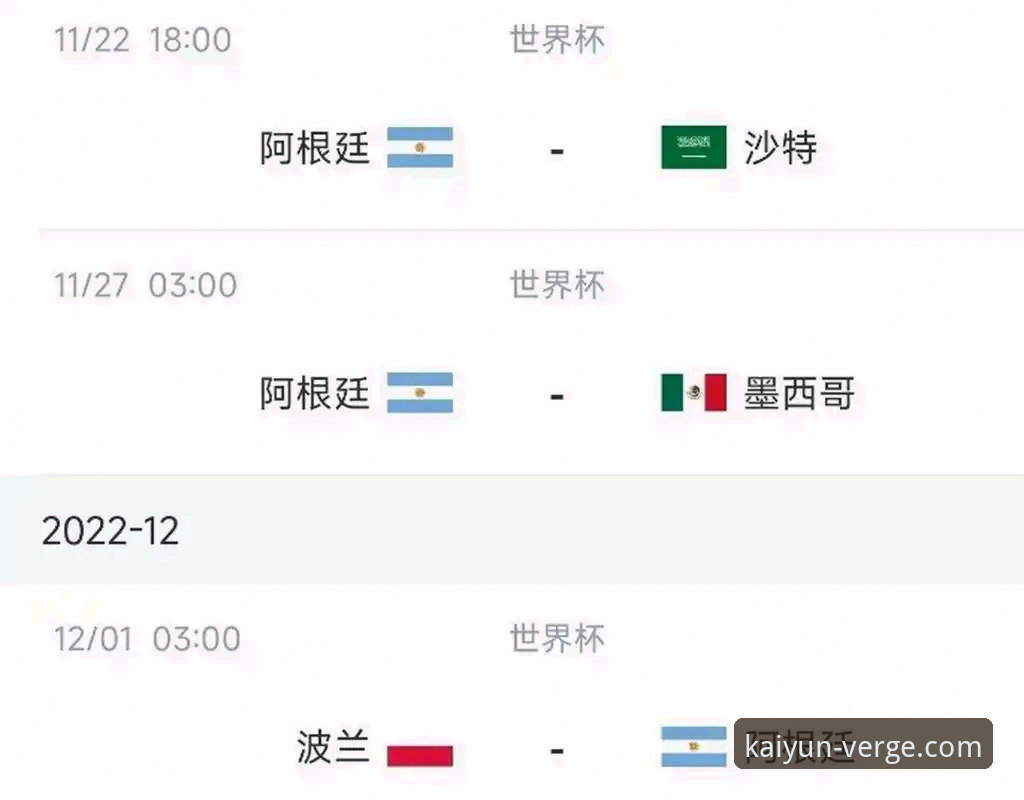The width and height of the screenshot is (1024, 800).
Task: Open the Argentina vs Saudi Arabia match on 11/22
Action: pos(556,148)
